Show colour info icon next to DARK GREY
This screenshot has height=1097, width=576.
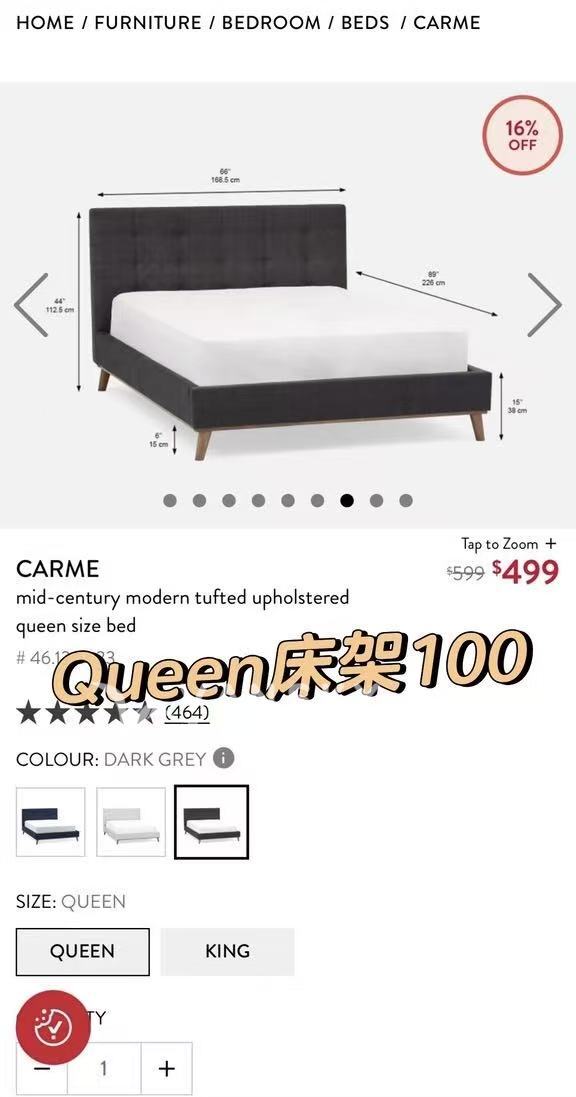pyautogui.click(x=223, y=758)
